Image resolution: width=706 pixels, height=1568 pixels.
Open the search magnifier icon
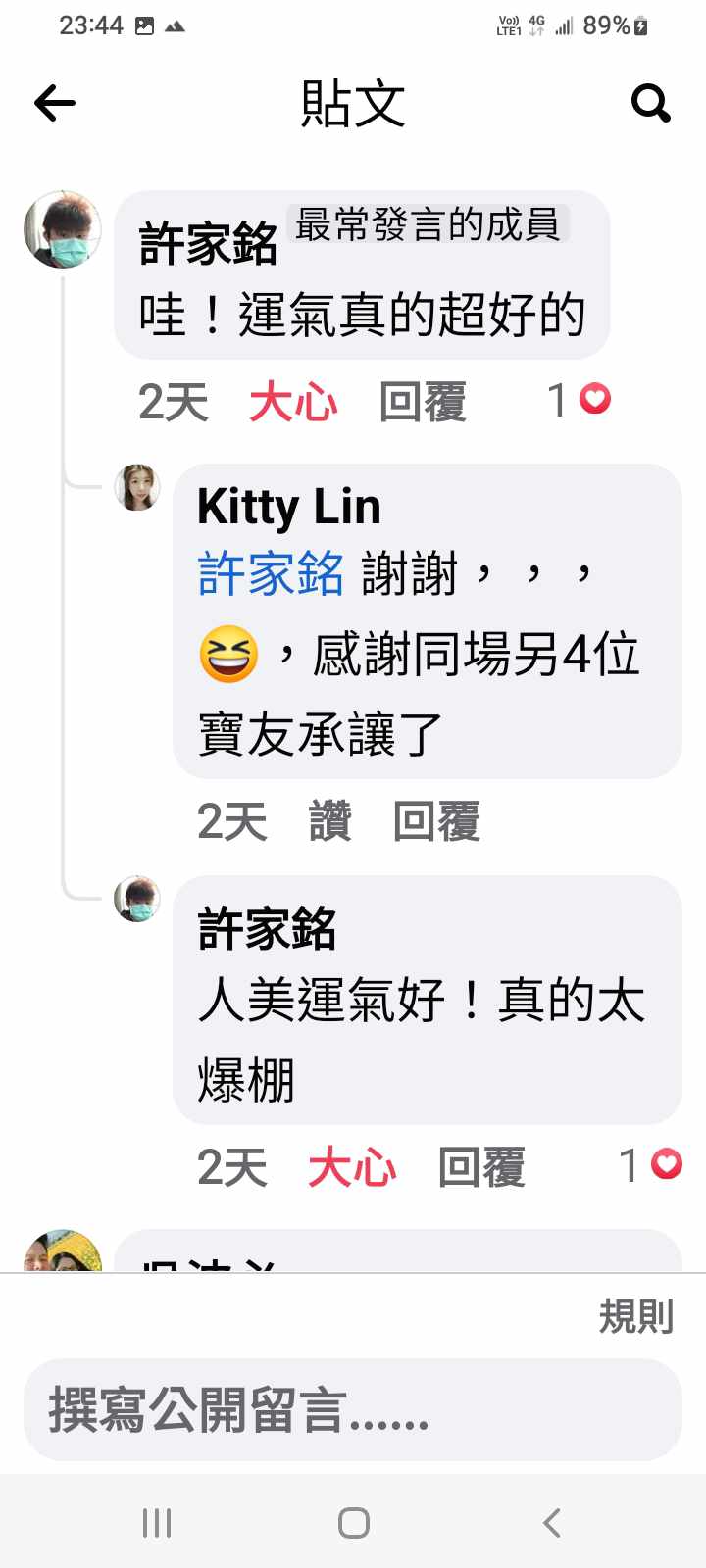tap(650, 103)
